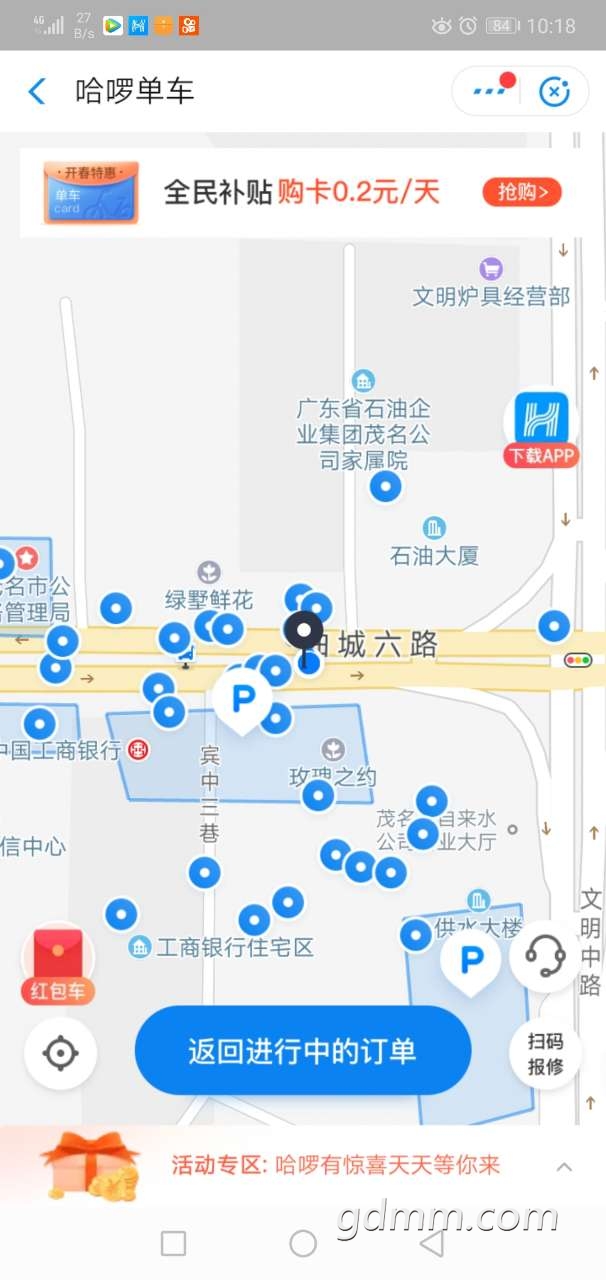
Task: Select the bike marker beside 石油大厦
Action: (x=386, y=487)
